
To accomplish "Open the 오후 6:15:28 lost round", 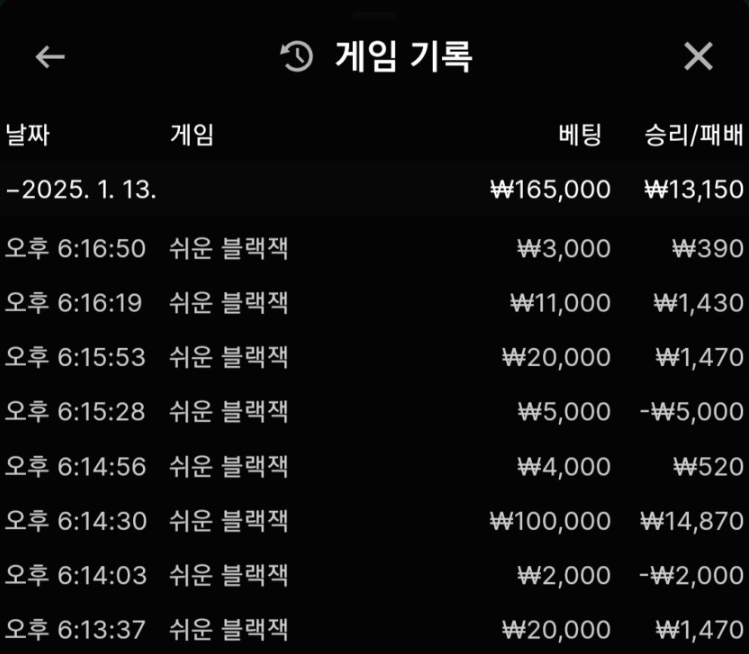I will [x=374, y=411].
